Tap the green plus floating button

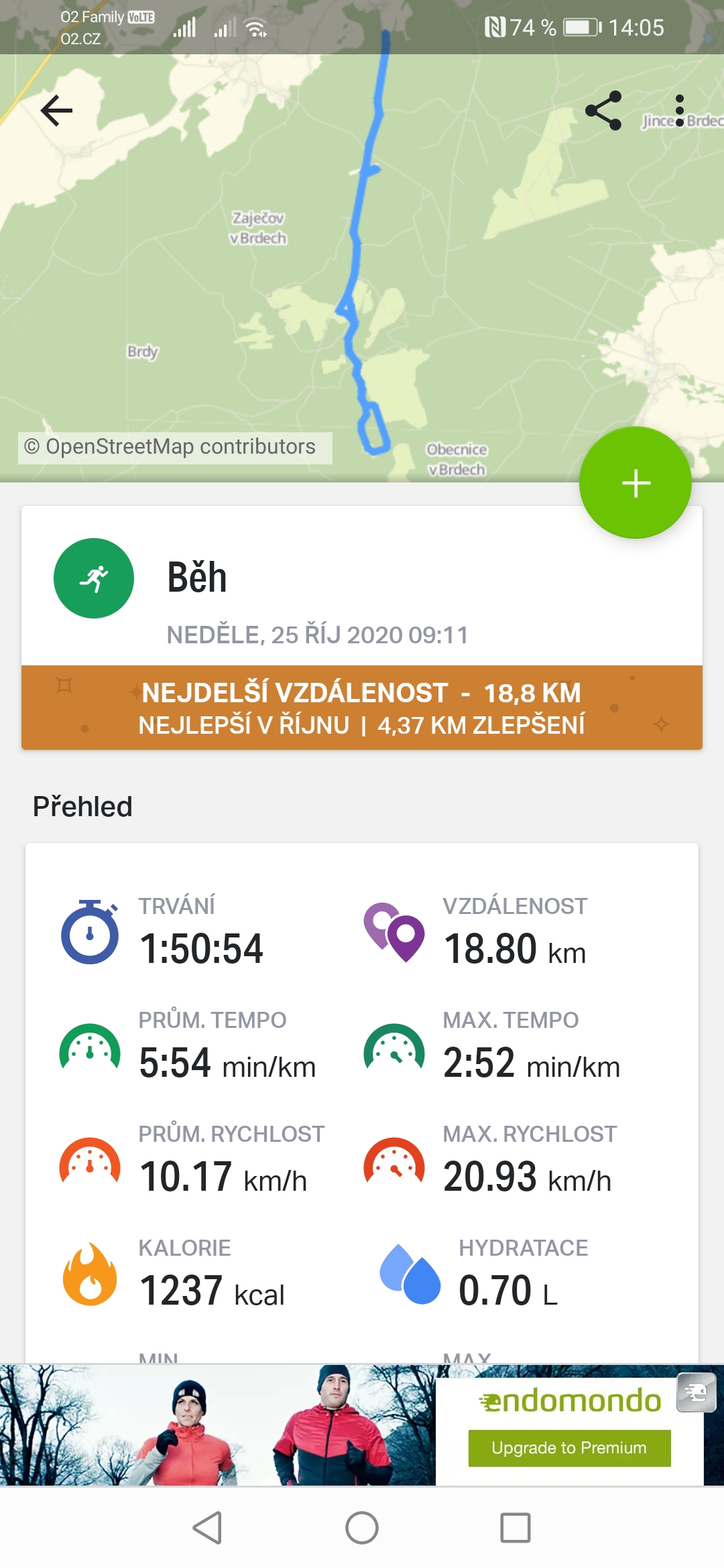[636, 482]
